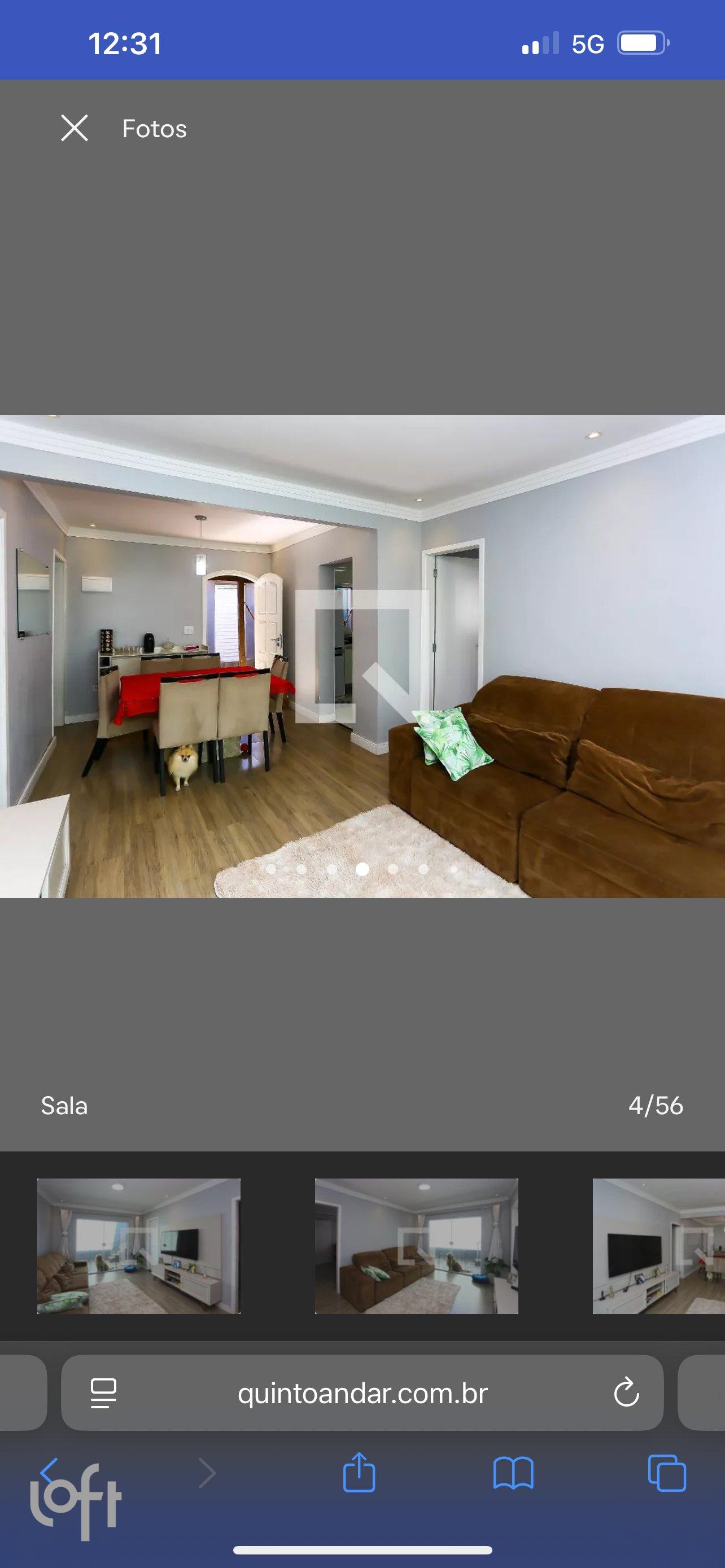Screen dimensions: 725x1568
Task: Open Safari bookmarks
Action: point(513,1474)
